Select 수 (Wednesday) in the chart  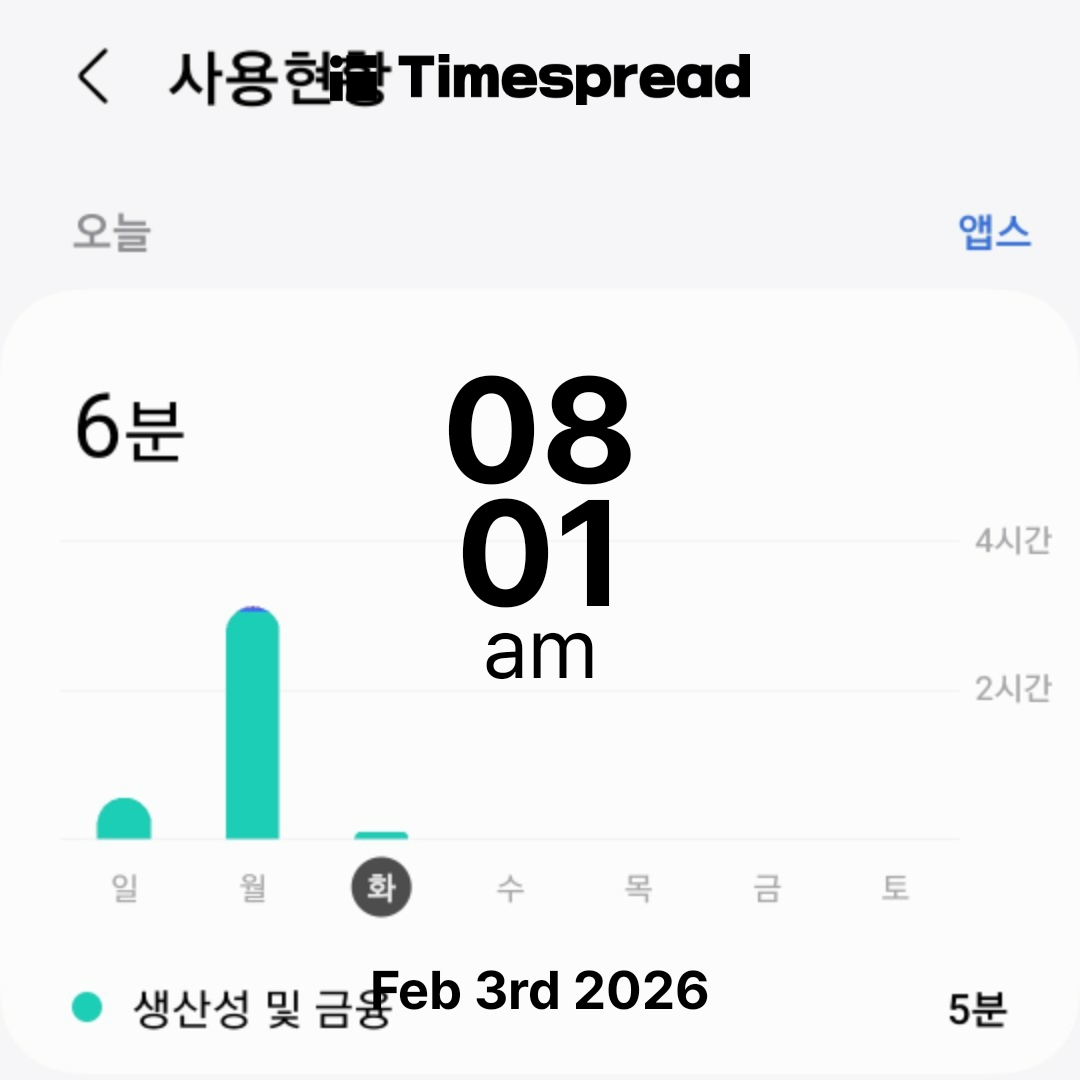pos(510,887)
